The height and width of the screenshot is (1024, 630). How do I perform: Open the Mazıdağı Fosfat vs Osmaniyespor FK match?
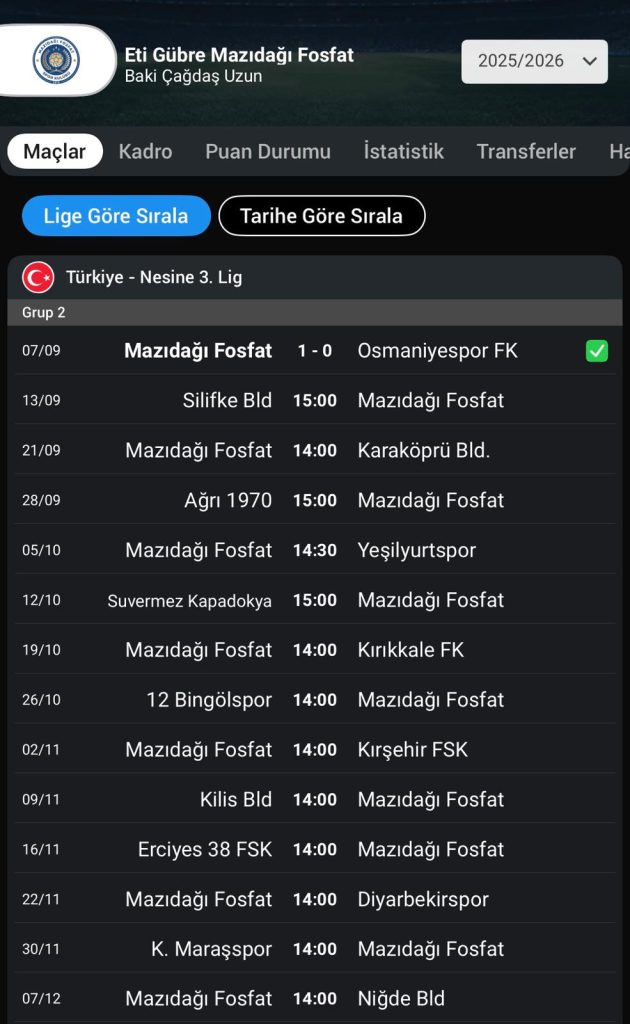[x=315, y=351]
